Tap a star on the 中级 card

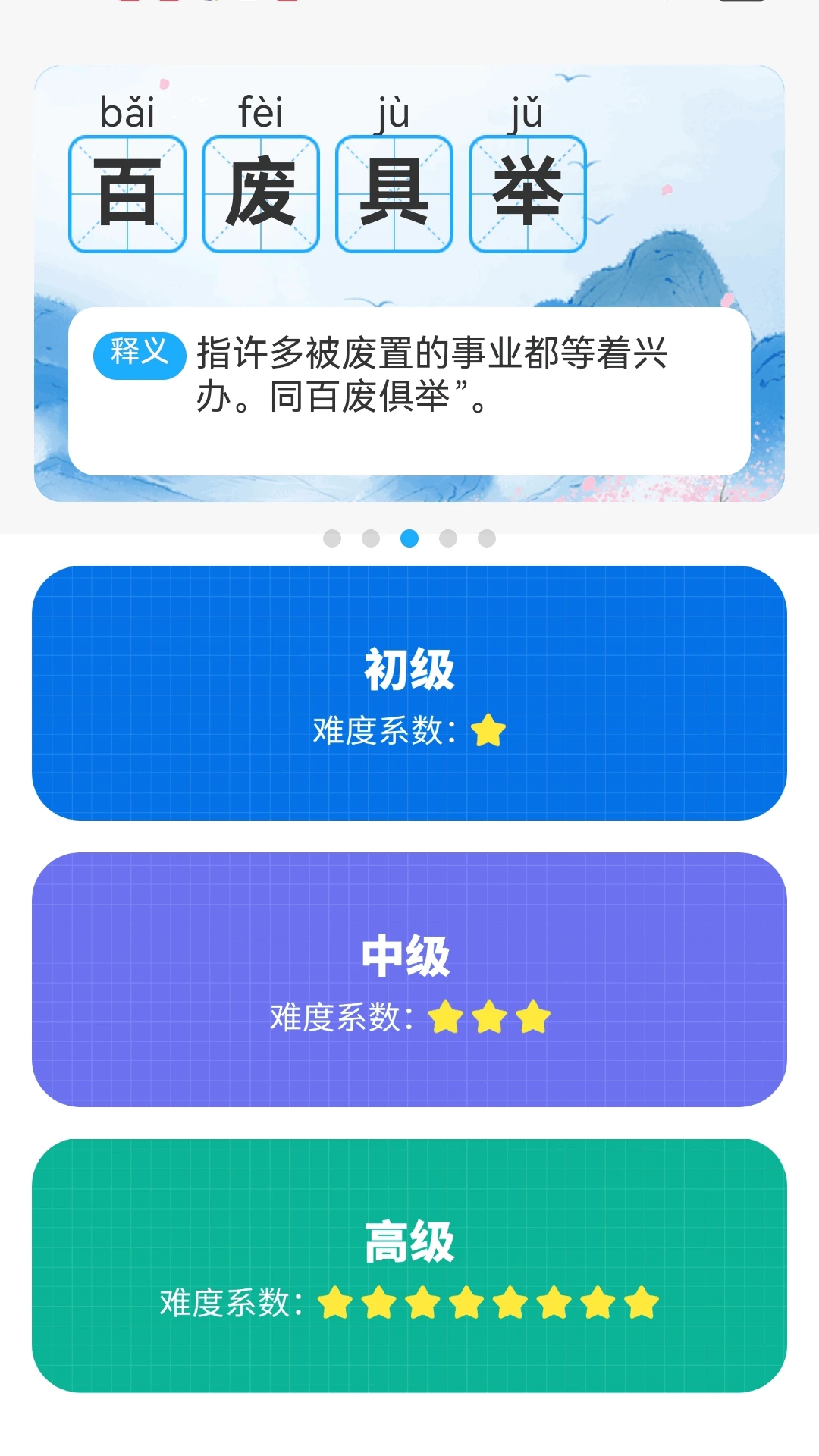coord(489,1018)
